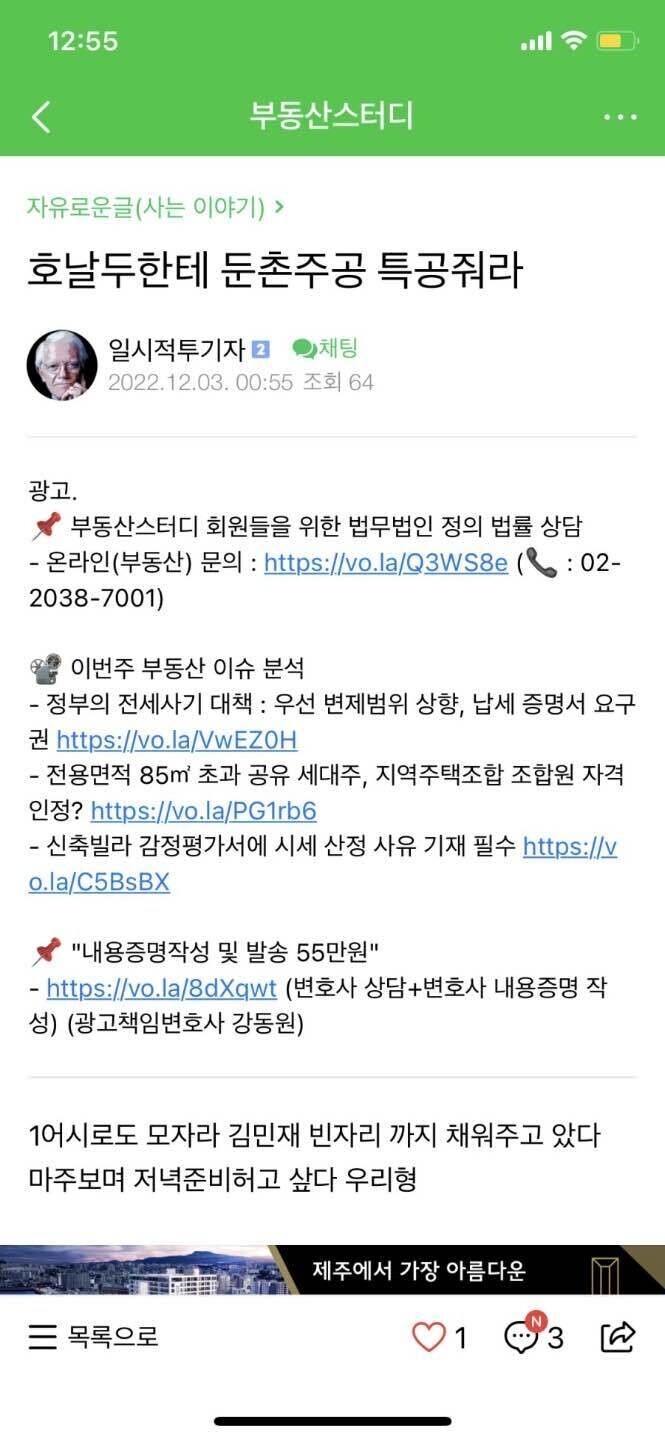This screenshot has height=1440, width=665.
Task: Return to the list via 목록으로
Action: 93,1337
